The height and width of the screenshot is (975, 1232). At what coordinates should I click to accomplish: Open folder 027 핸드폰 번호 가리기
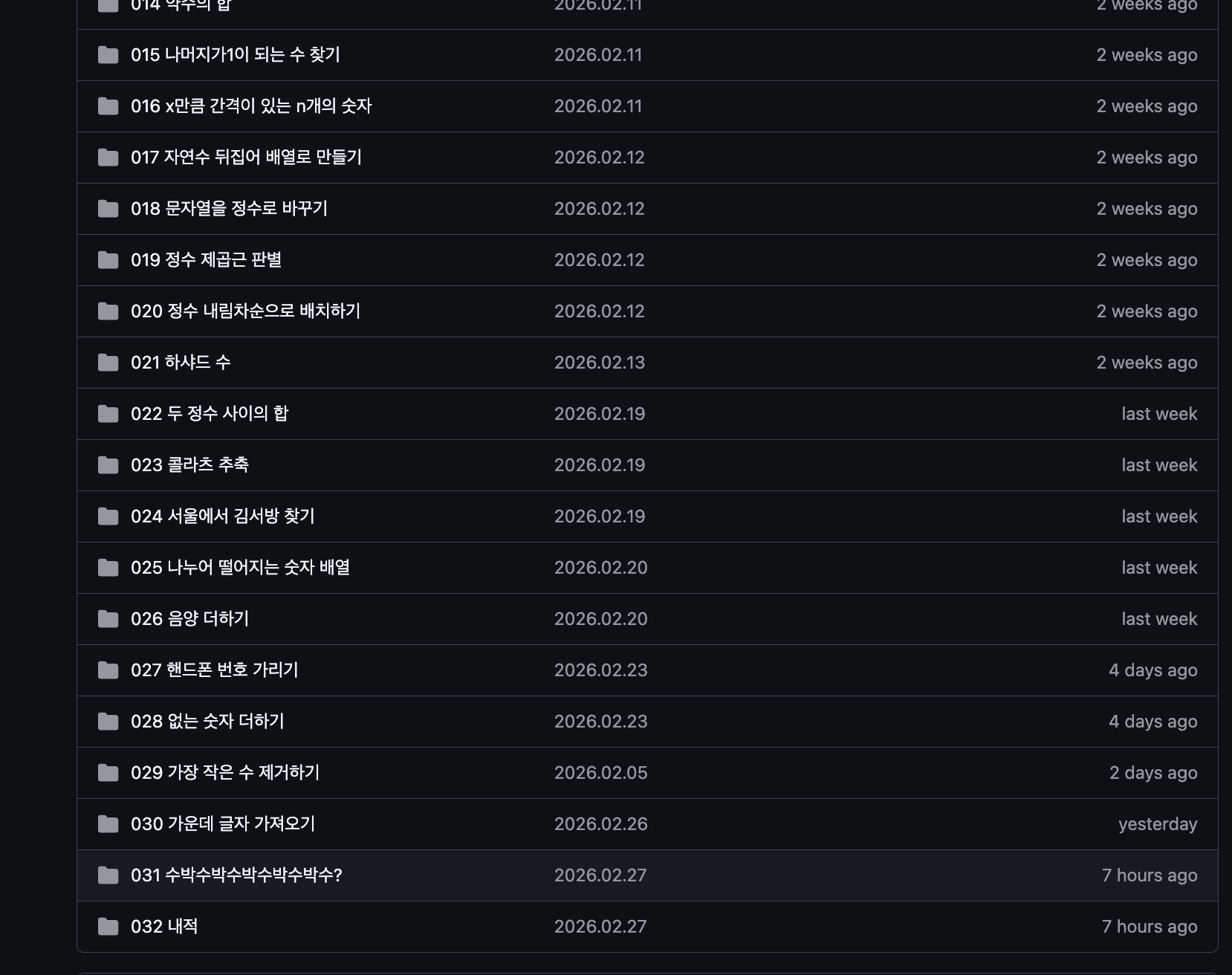[214, 670]
